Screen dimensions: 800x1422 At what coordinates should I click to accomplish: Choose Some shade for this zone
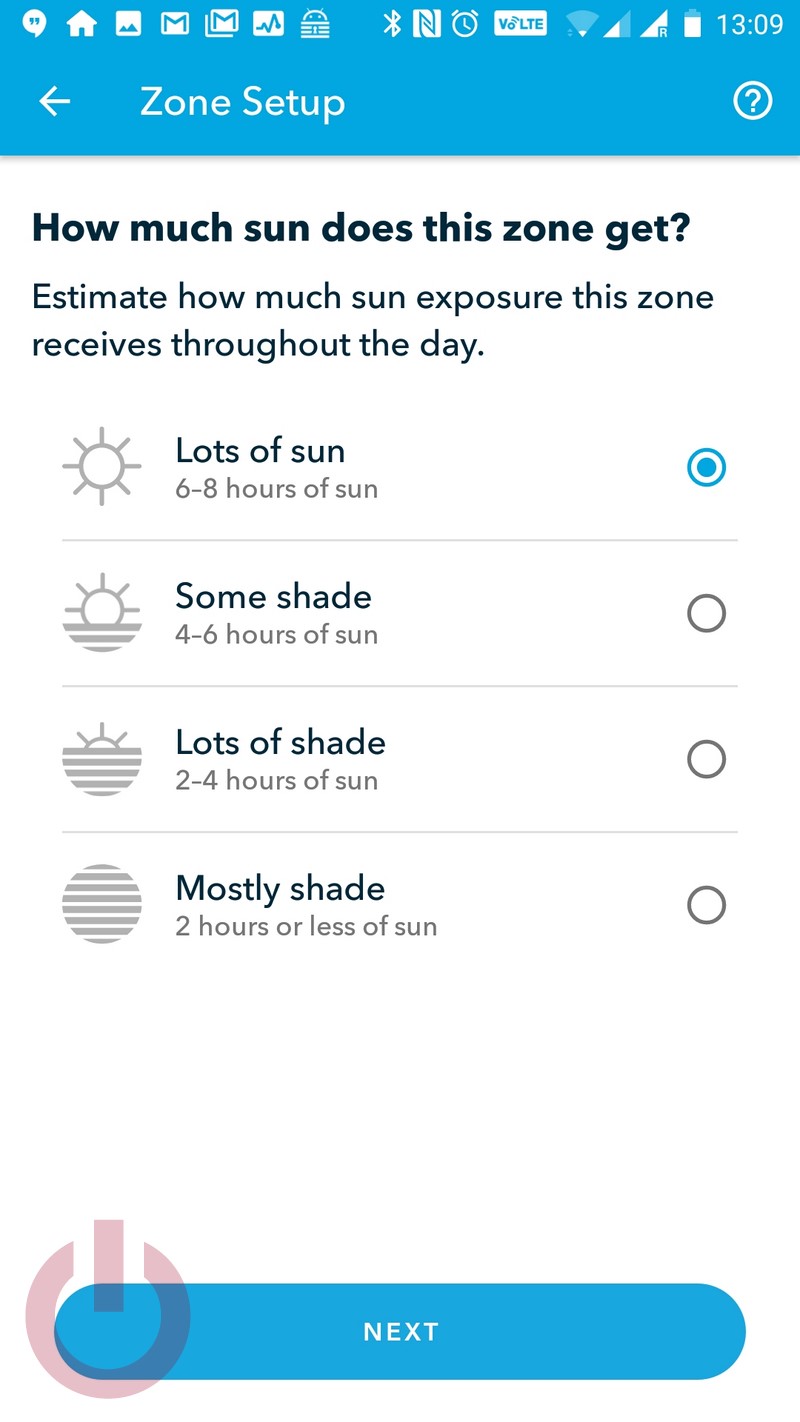coord(400,614)
